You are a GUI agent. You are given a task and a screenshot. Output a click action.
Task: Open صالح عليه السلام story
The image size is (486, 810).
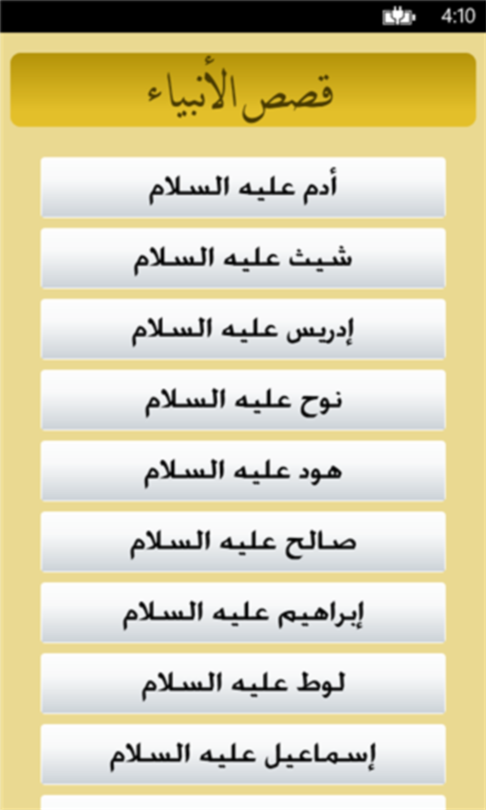[243, 541]
